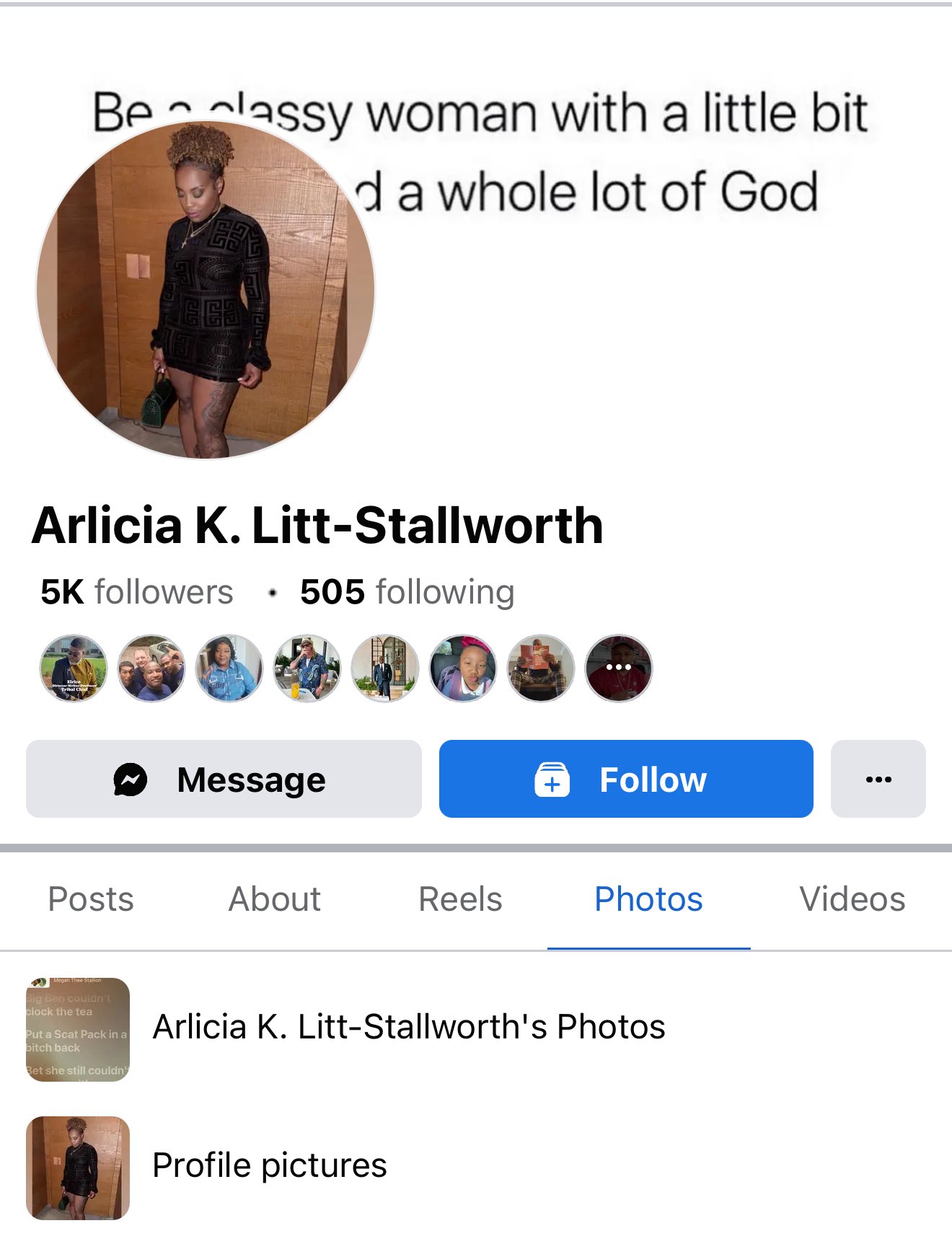Open the Message button
The height and width of the screenshot is (1249, 952).
coord(224,779)
